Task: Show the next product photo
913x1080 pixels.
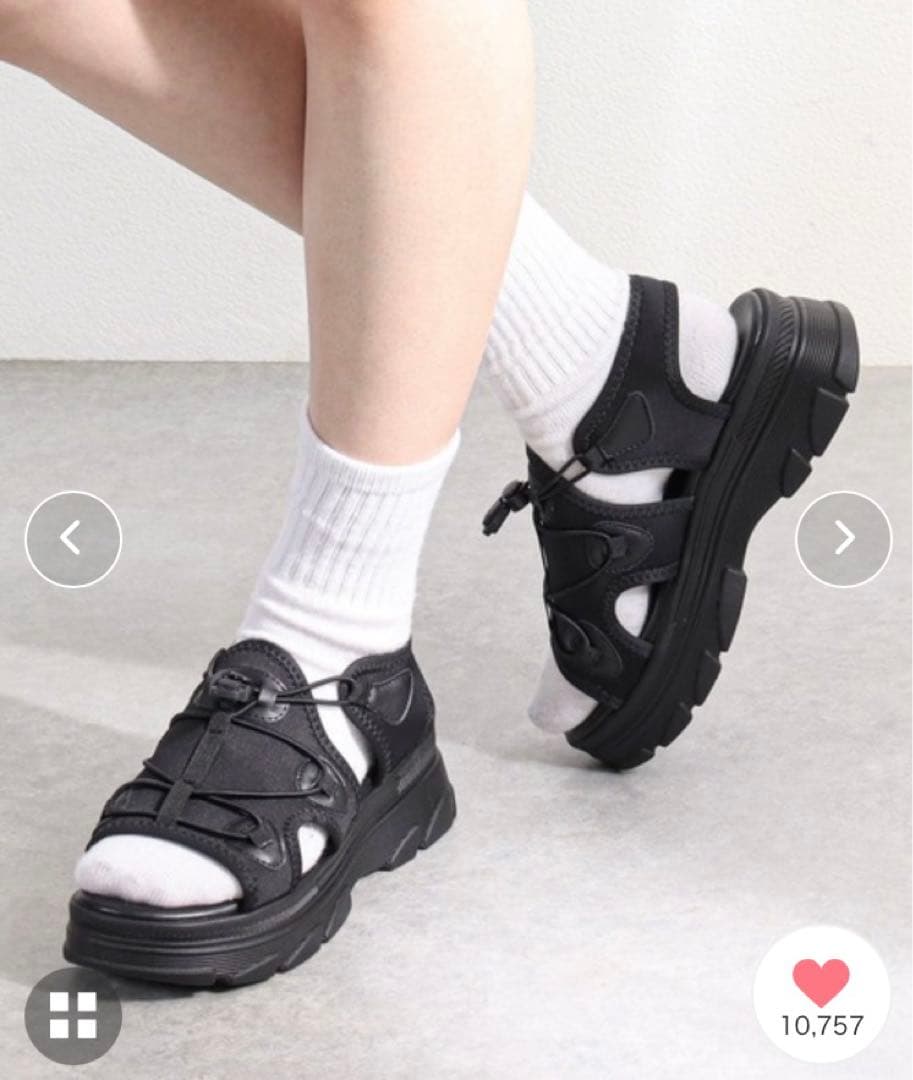Action: (843, 539)
